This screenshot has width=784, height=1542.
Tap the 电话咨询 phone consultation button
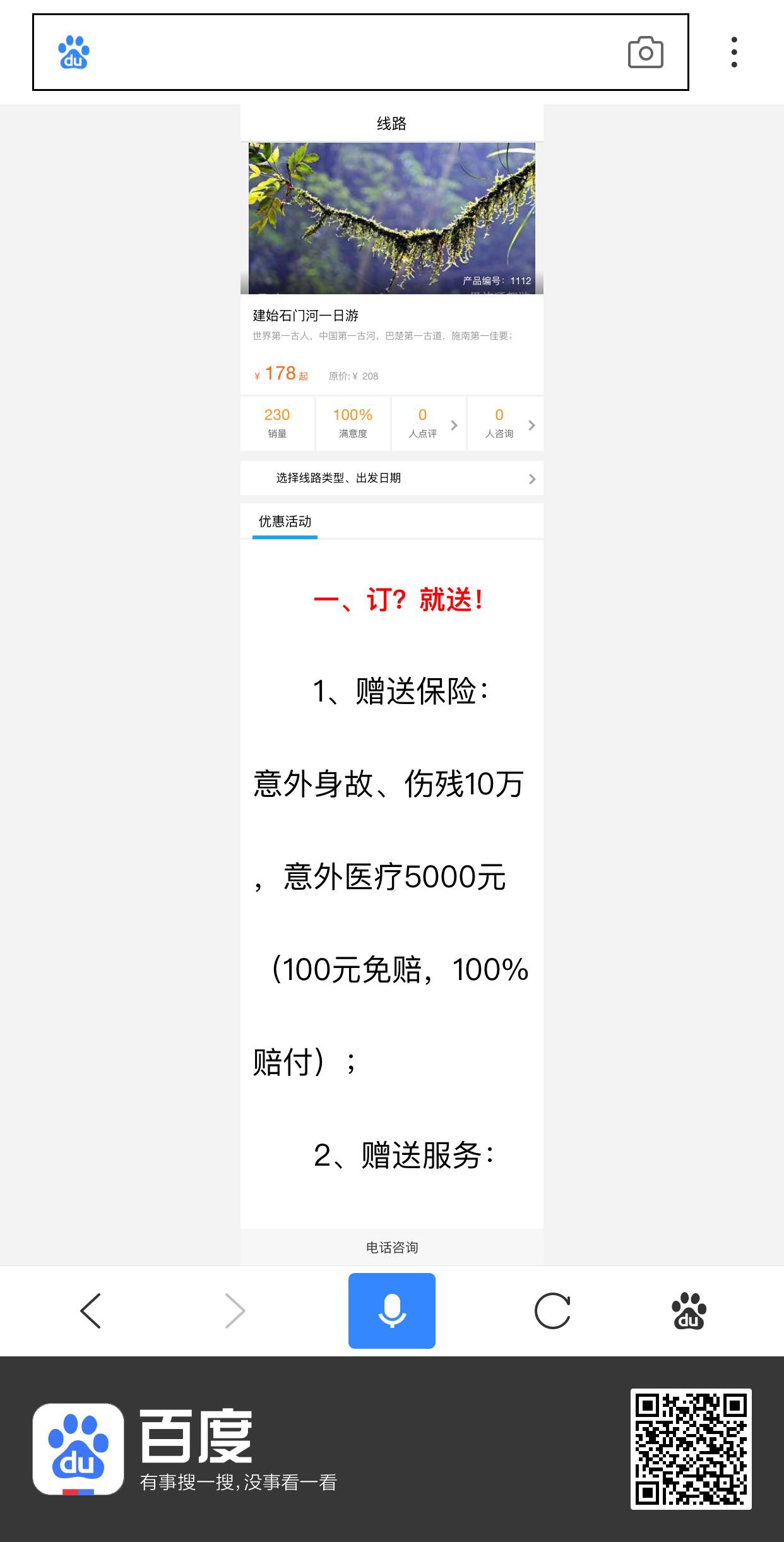pyautogui.click(x=391, y=1247)
